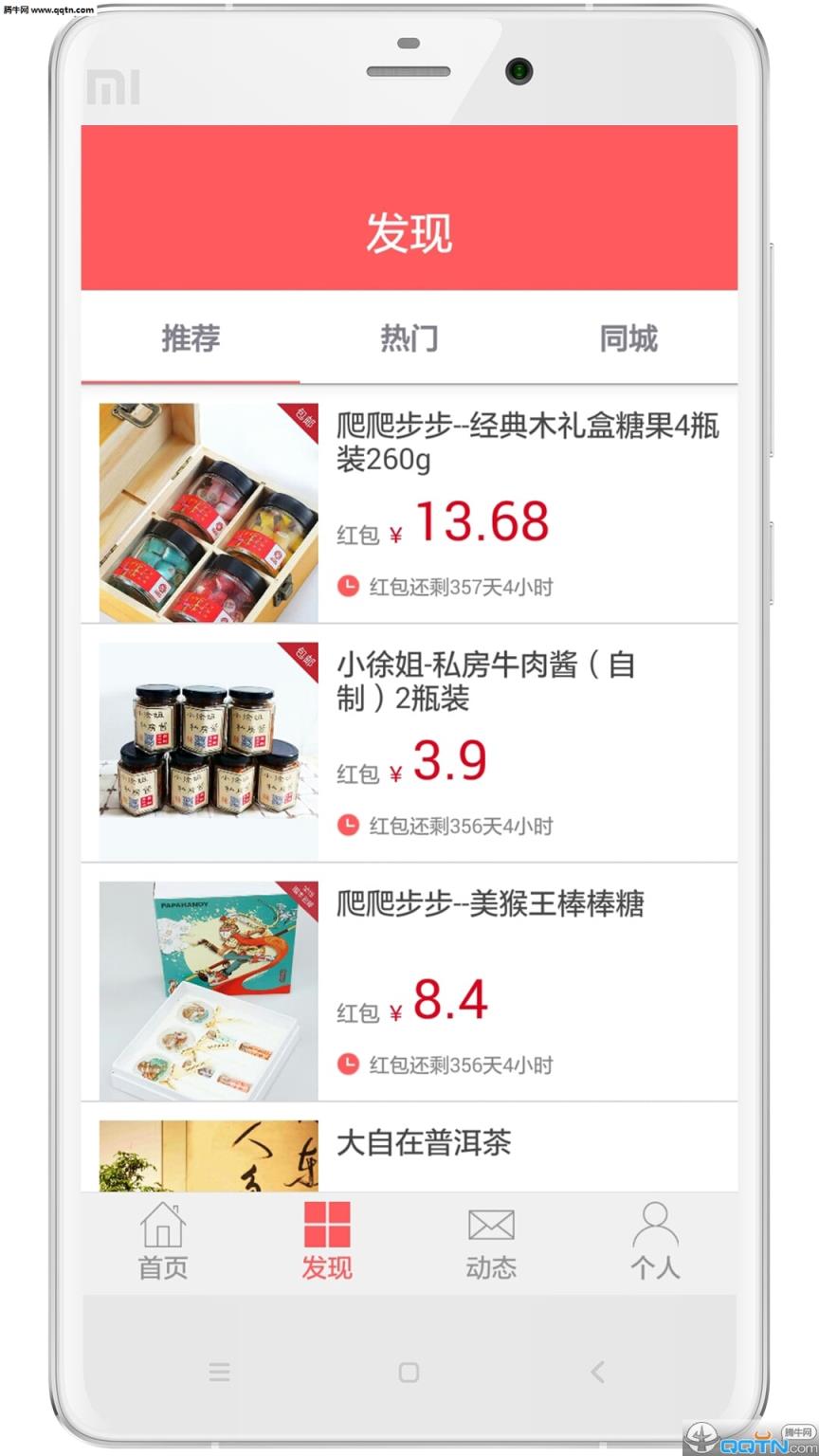Open product 爬爬步步--经典木礼盒糖果4瓶装260g
Viewport: 819px width, 1456px height.
527,444
